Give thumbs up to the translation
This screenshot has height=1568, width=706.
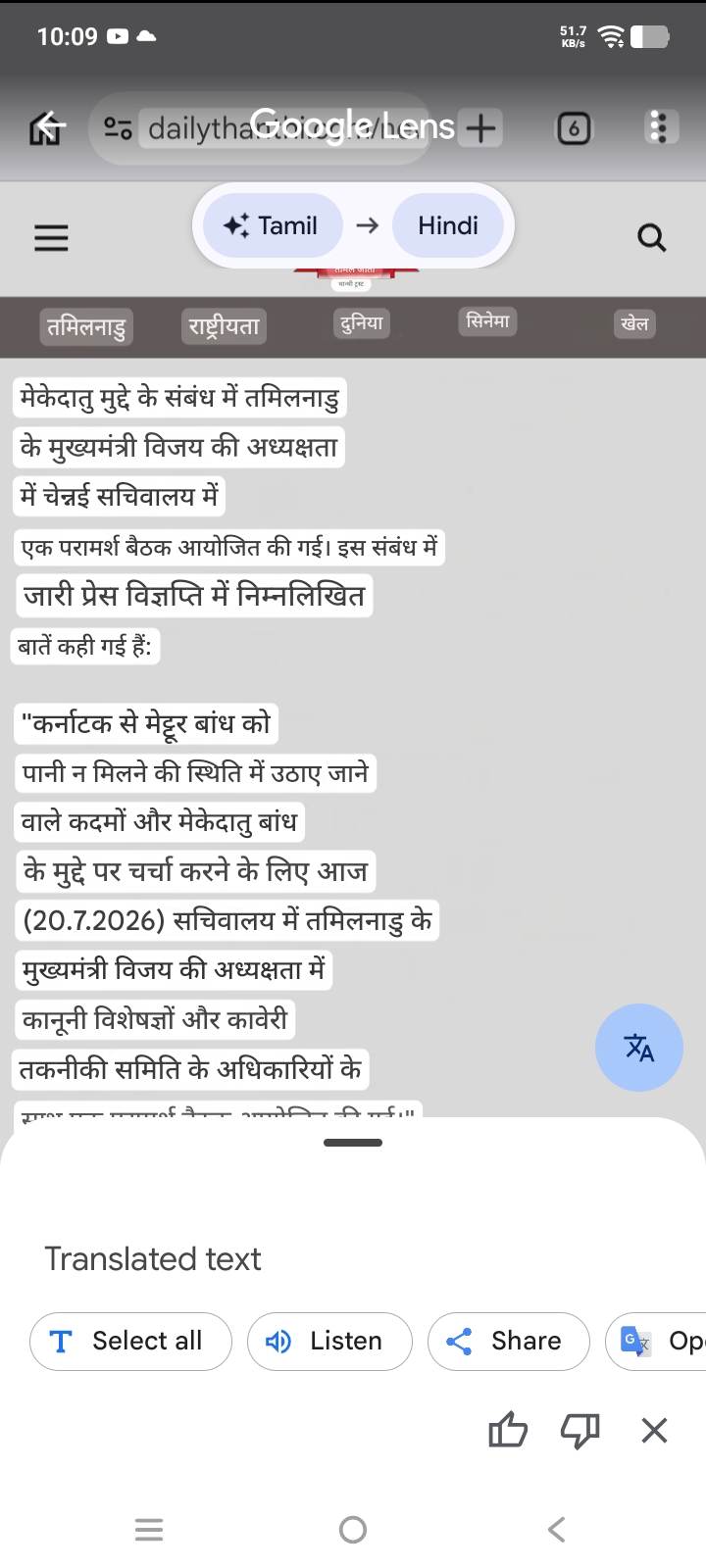[508, 1431]
